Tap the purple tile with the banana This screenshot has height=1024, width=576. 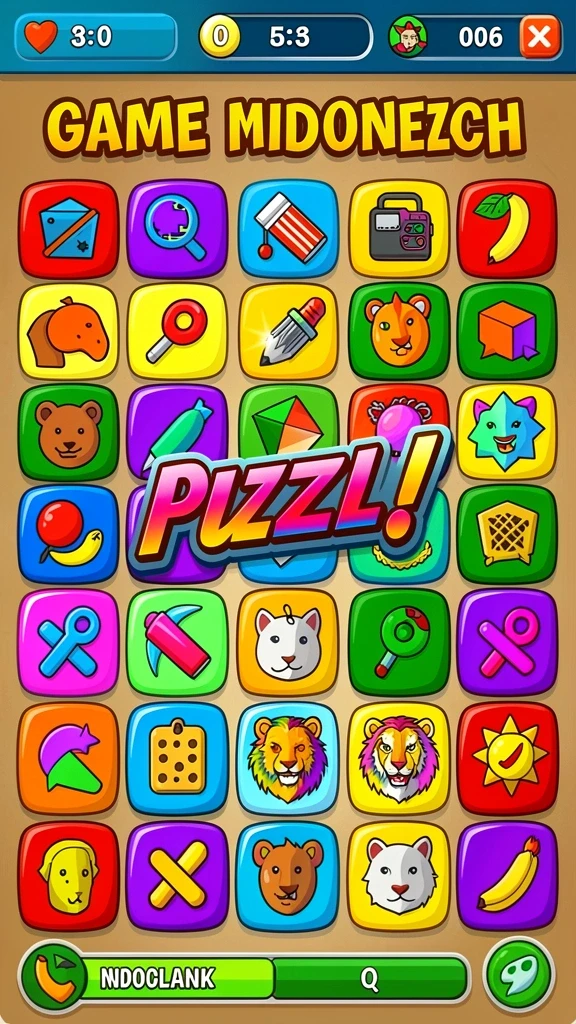(x=507, y=876)
